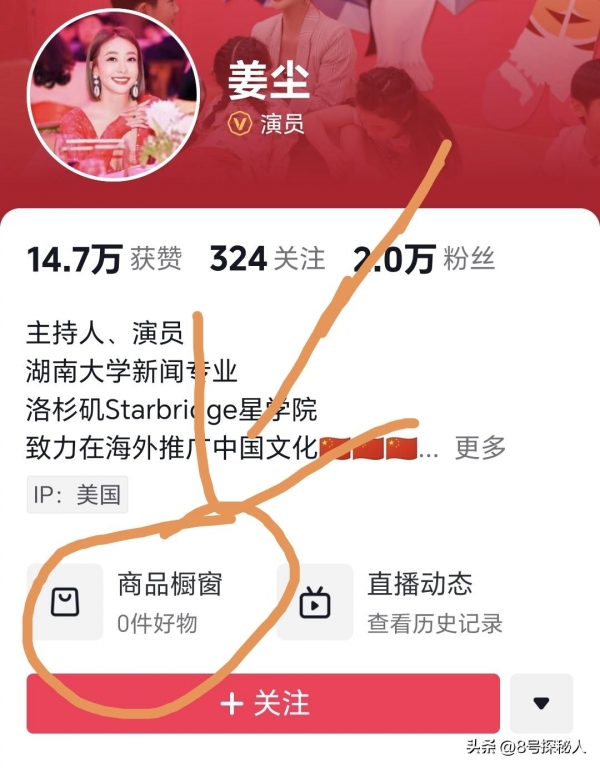Open 姜尘's profile avatar
Screen dimensions: 600x768
[x=113, y=95]
